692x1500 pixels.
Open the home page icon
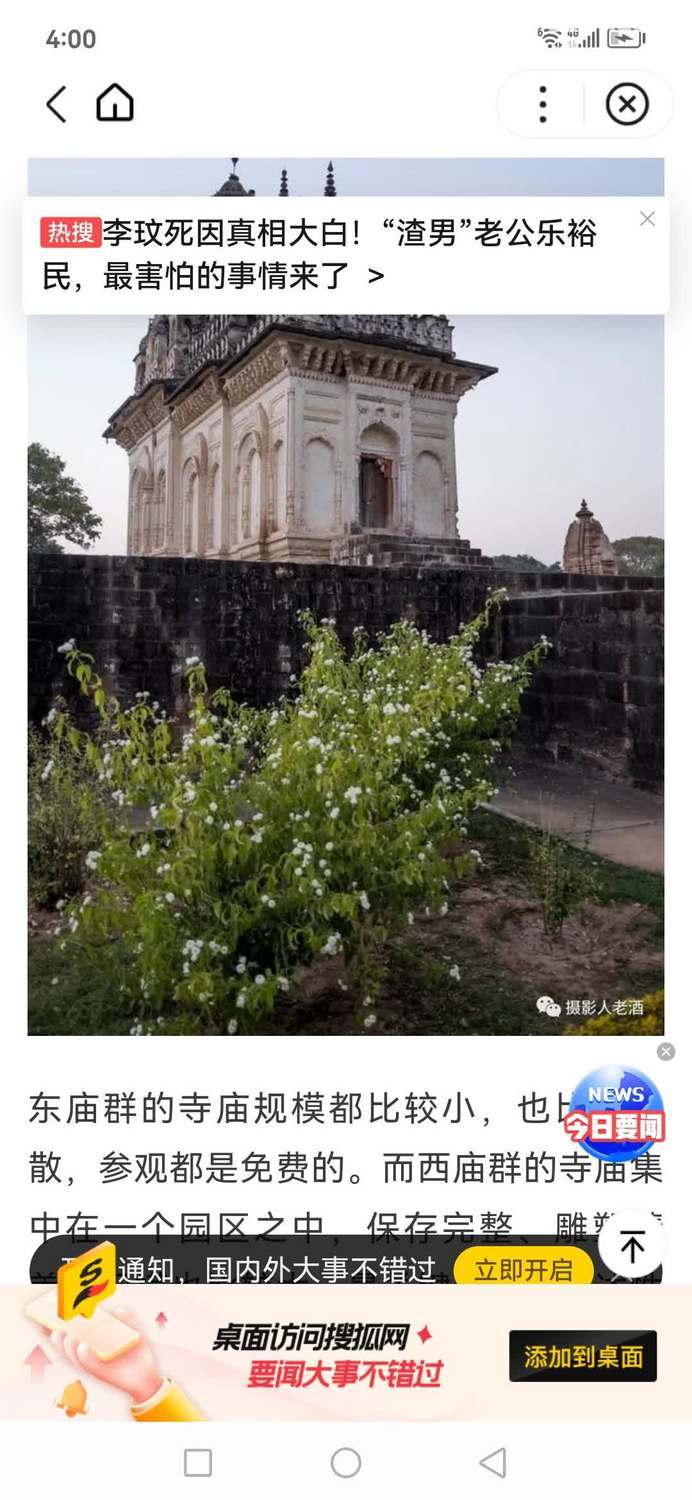pos(115,104)
